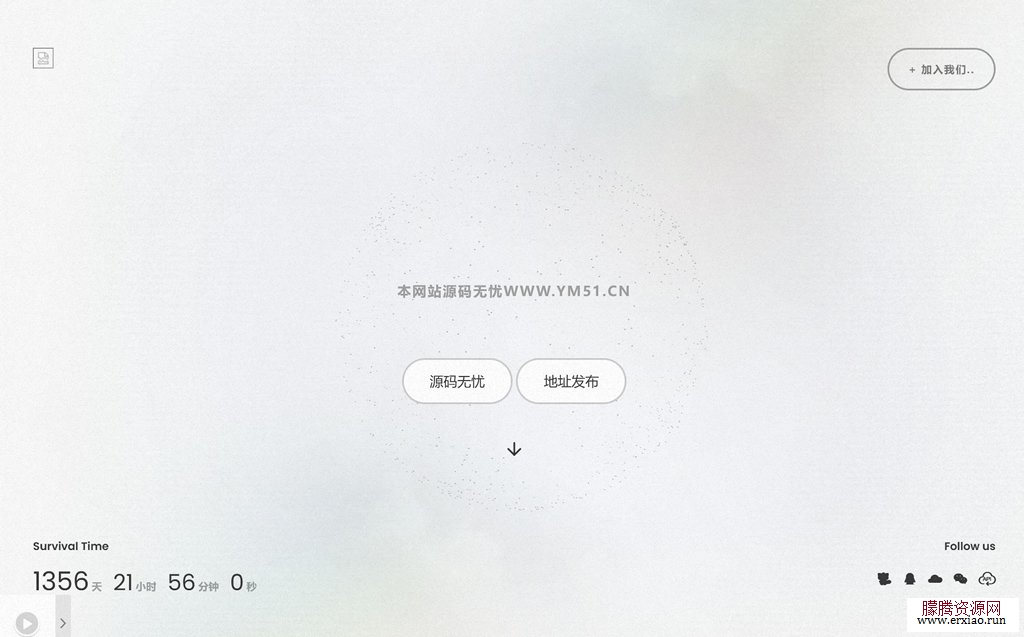The width and height of the screenshot is (1024, 637).
Task: Open the 地址发布 button
Action: (x=571, y=381)
